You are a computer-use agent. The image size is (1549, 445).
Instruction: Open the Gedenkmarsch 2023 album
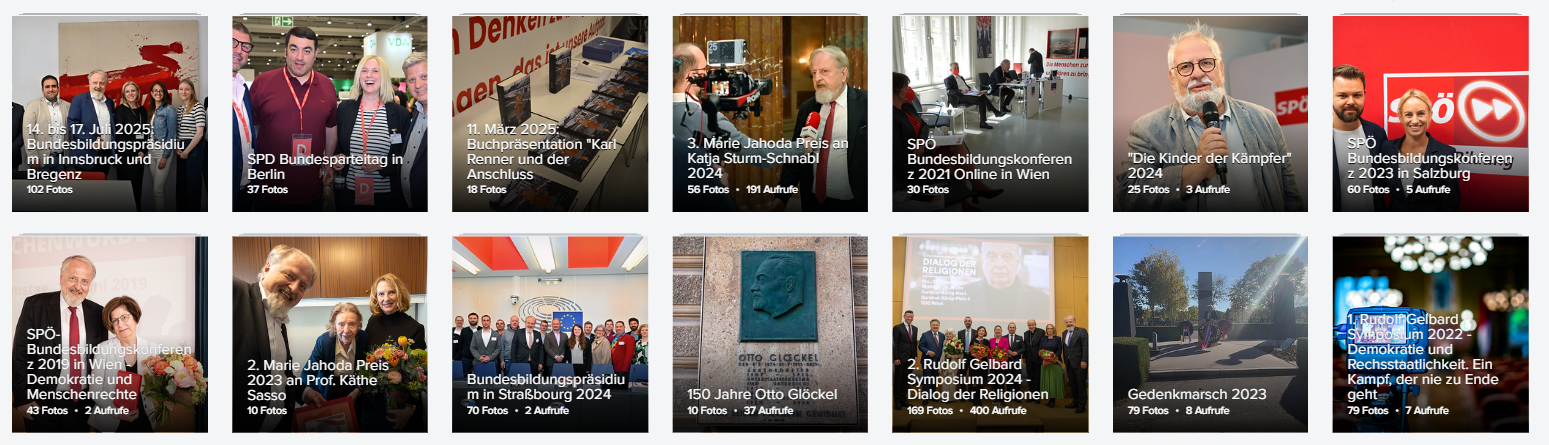1209,333
